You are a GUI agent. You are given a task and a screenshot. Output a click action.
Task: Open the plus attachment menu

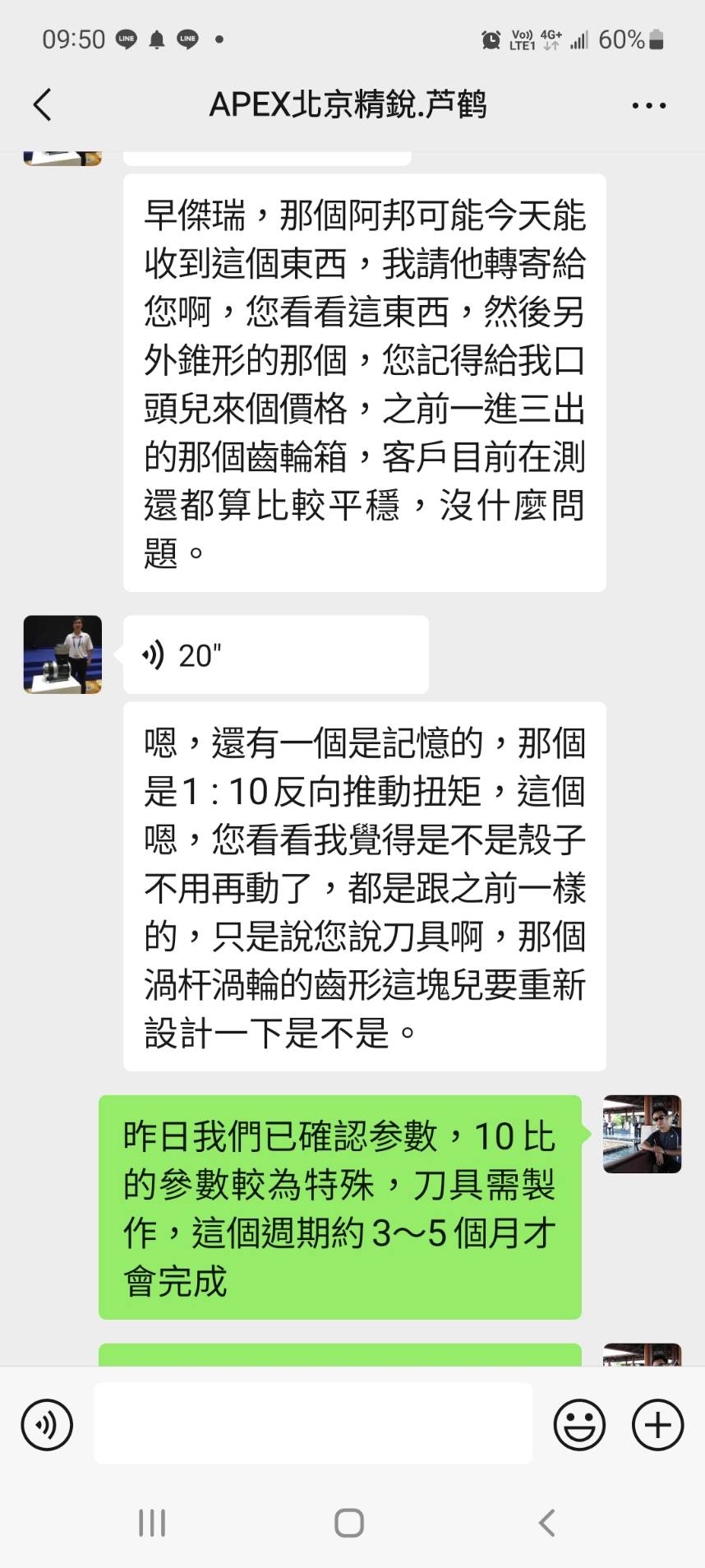pos(657,1425)
